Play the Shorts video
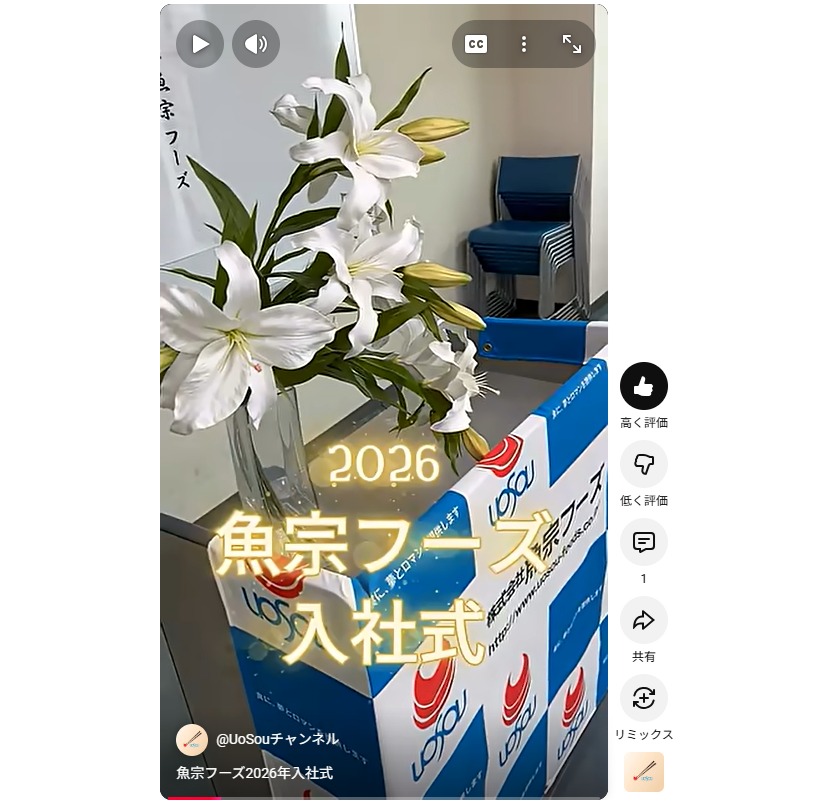Screen dimensions: 840x808 point(200,44)
